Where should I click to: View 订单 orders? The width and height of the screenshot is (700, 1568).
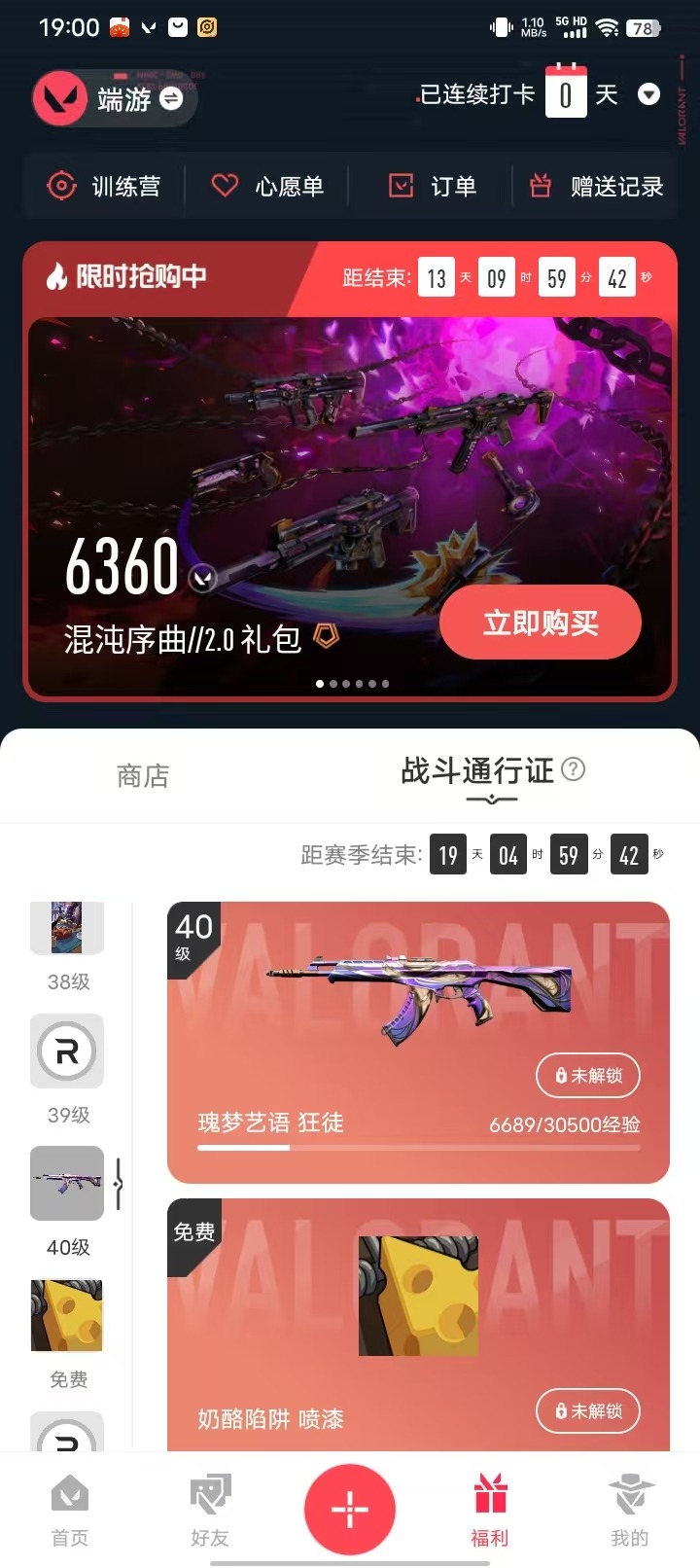[x=433, y=186]
